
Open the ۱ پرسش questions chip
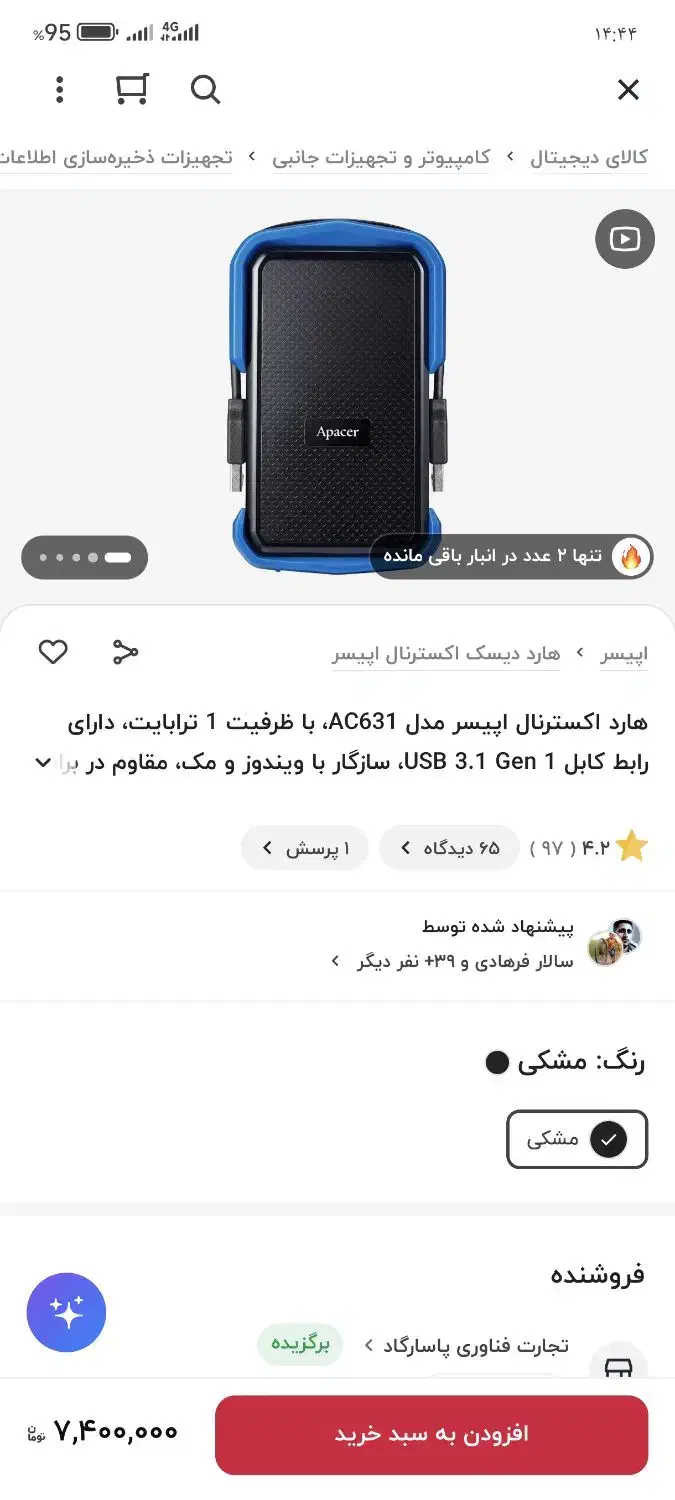305,848
